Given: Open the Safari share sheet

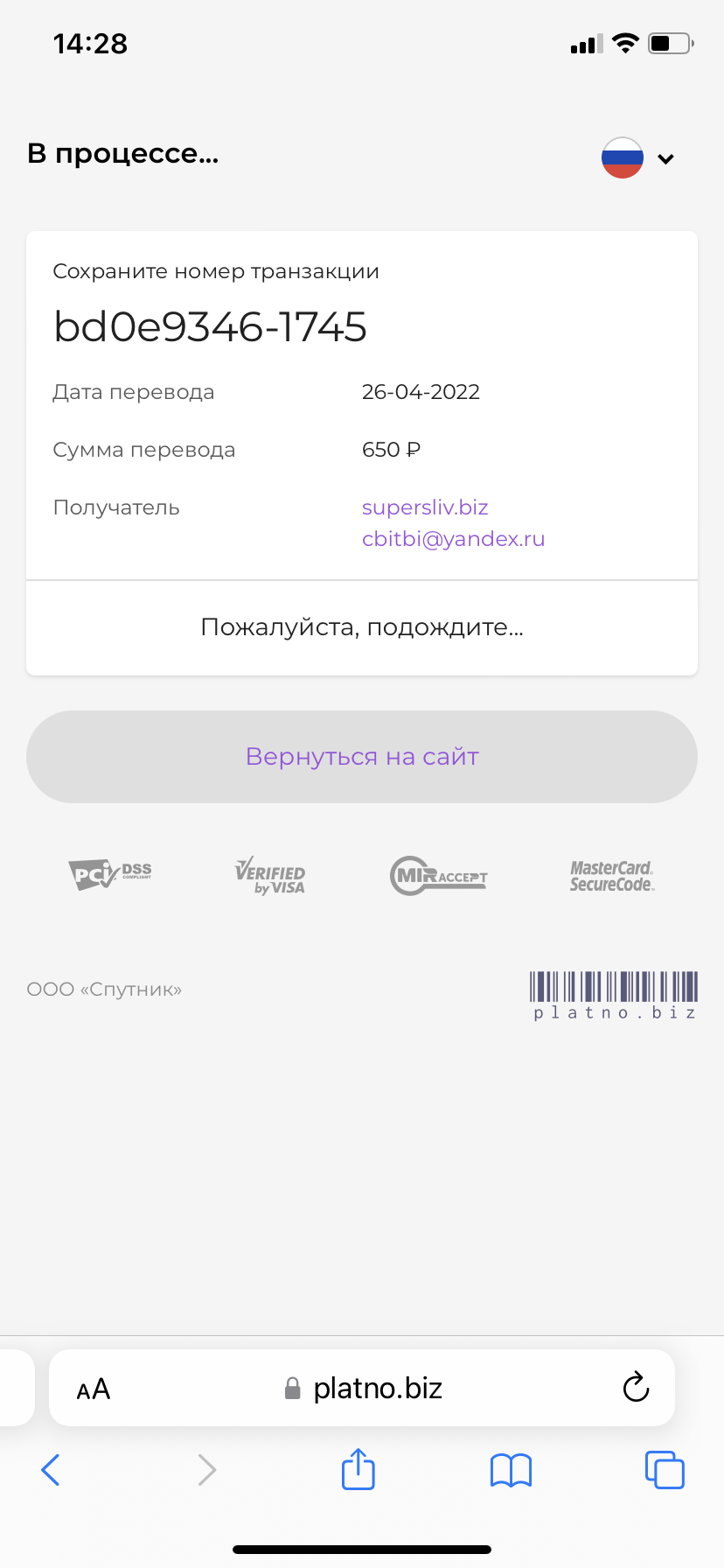Looking at the screenshot, I should click(359, 1468).
